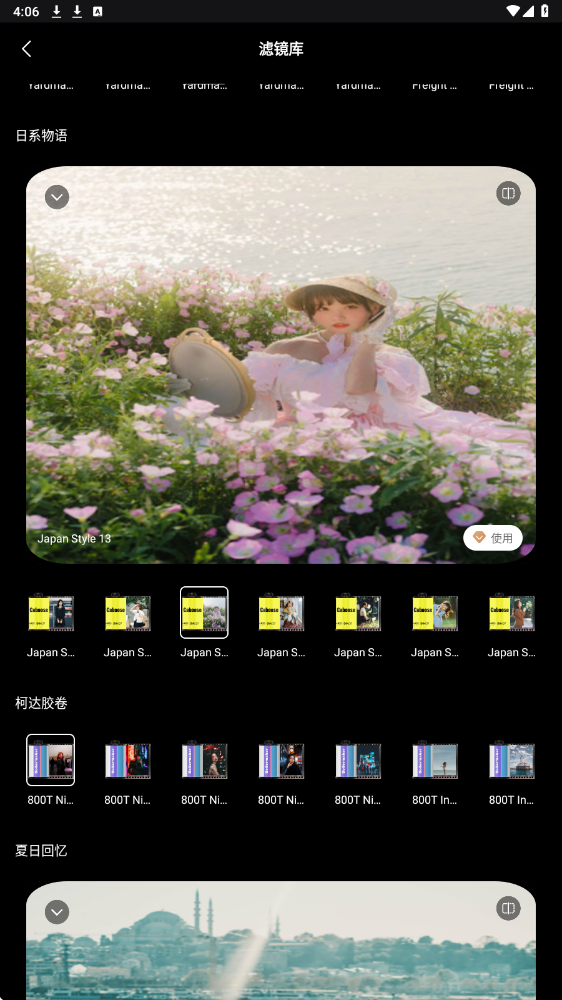Screen dimensions: 562x1000
Task: Collapse the 夏日回忆 filter preview
Action: 57,912
